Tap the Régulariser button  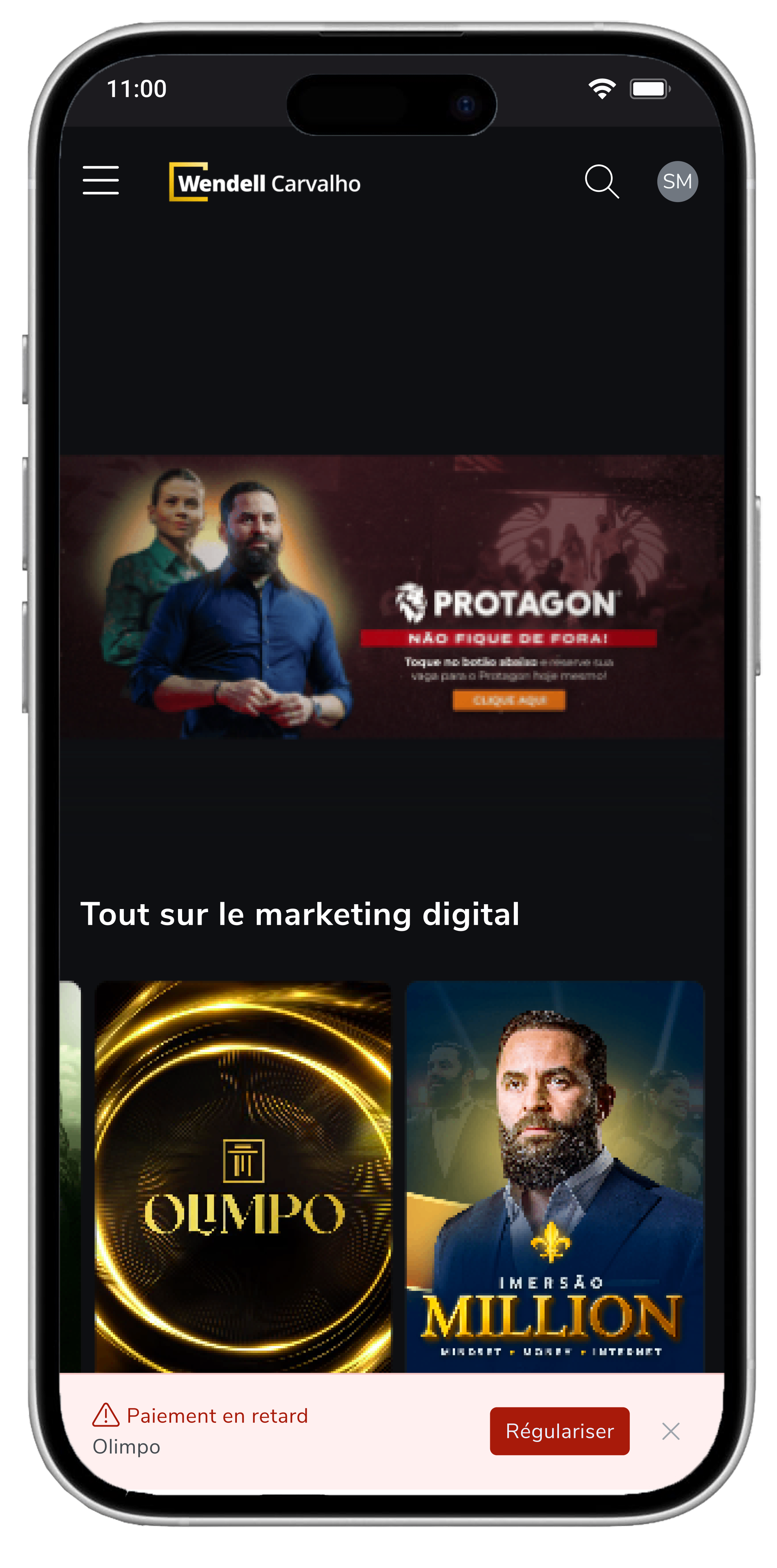[559, 1430]
